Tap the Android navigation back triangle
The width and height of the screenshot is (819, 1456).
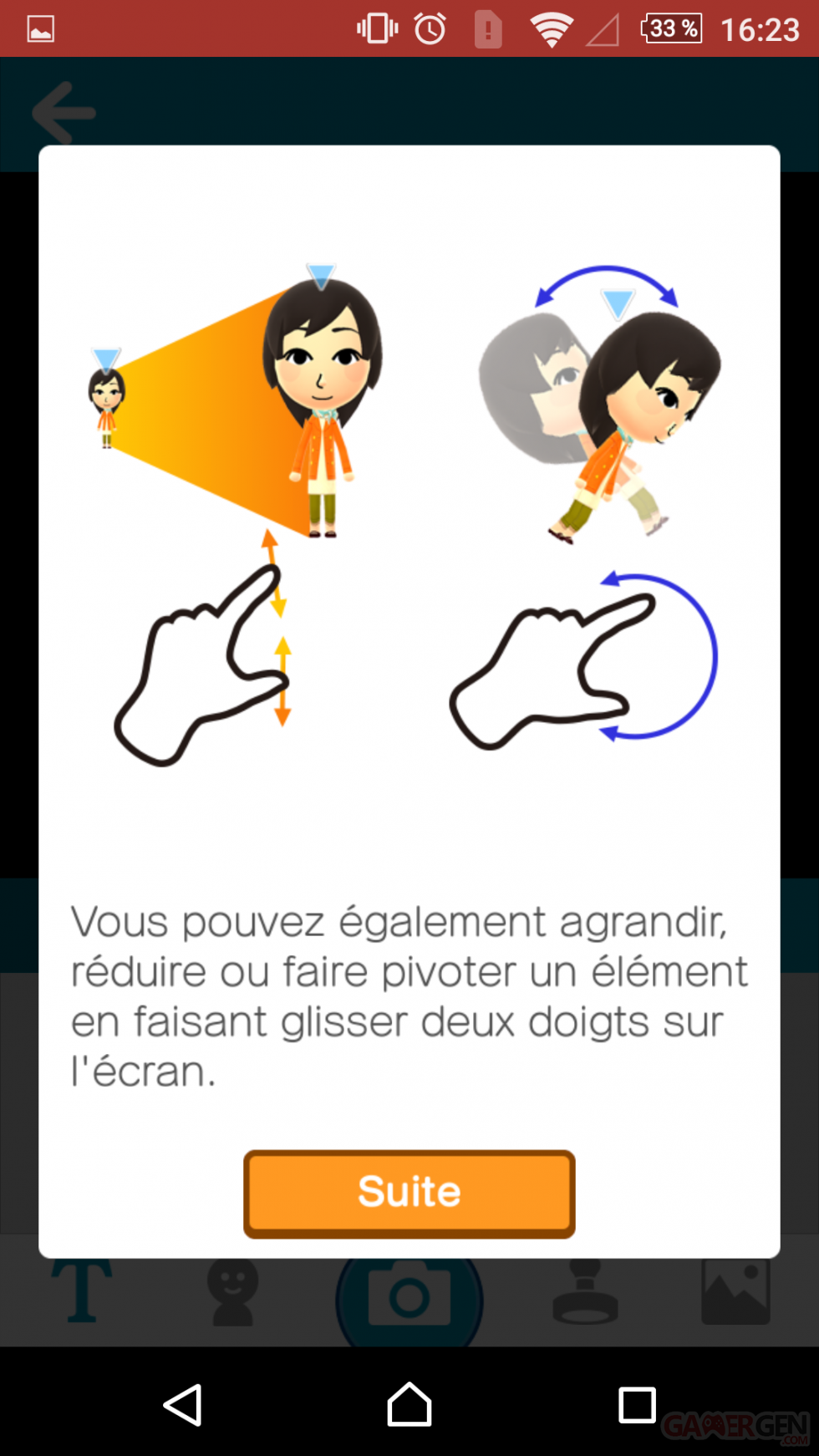click(183, 1405)
